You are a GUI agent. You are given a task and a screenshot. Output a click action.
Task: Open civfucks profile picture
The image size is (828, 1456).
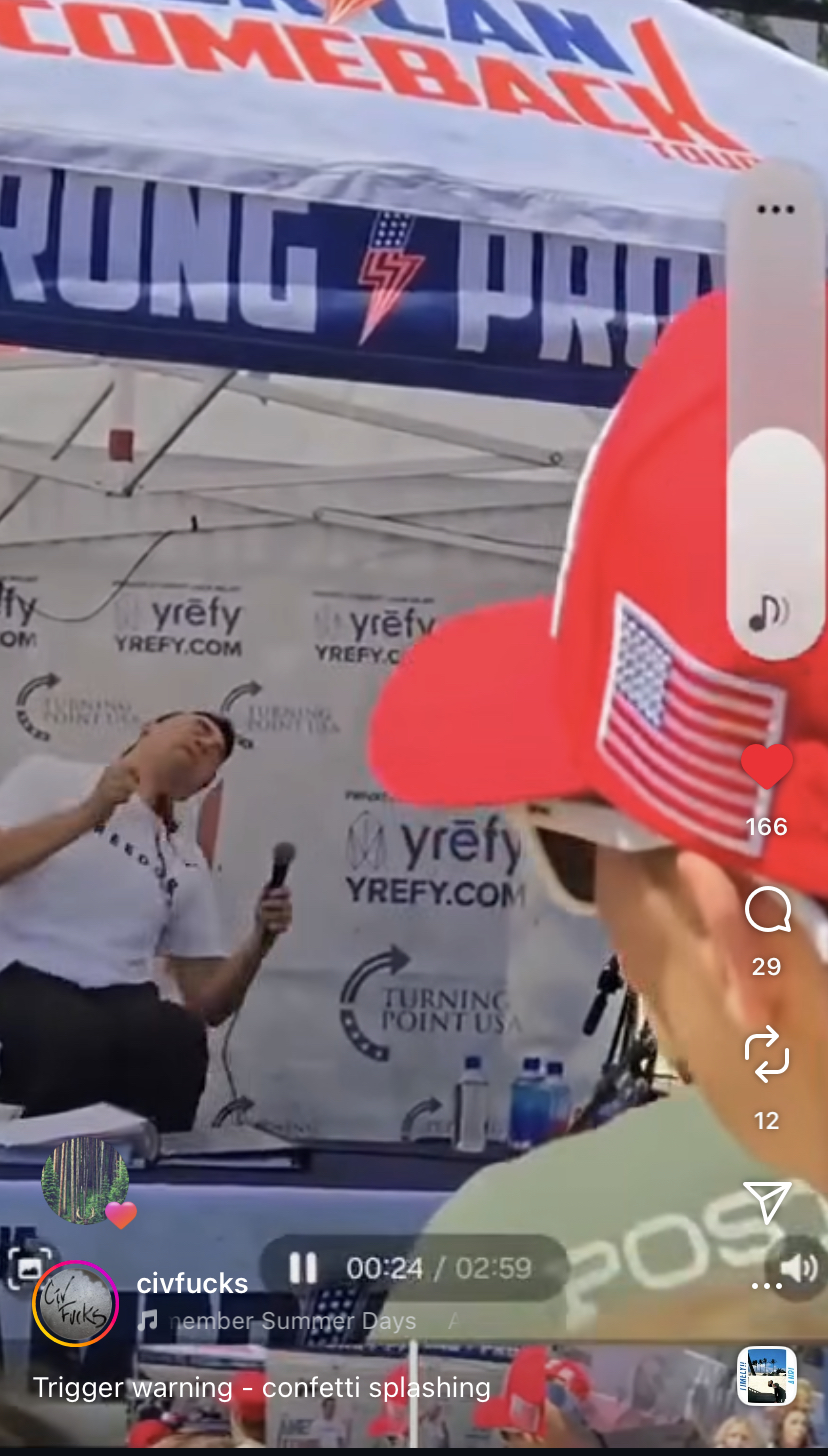(76, 1303)
